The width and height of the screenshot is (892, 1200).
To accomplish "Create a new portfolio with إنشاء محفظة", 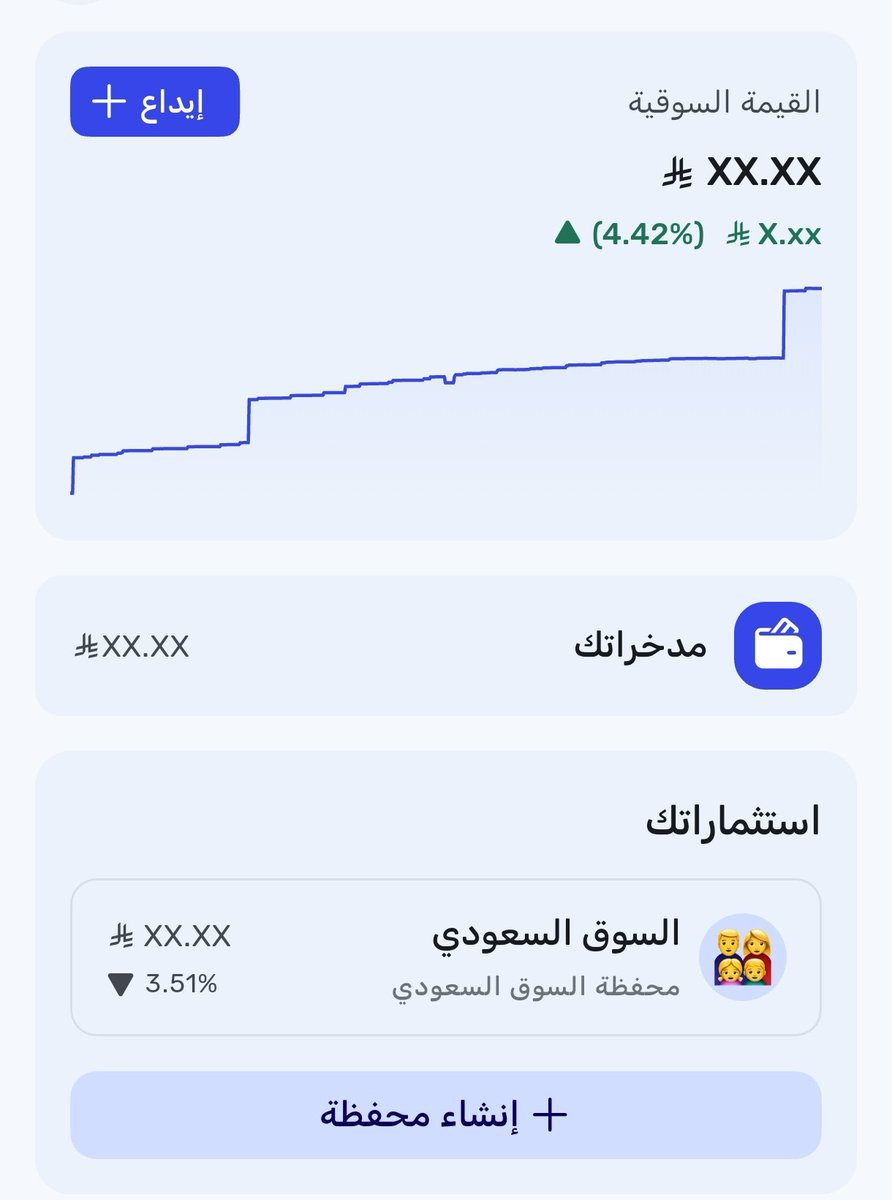I will 446,1115.
